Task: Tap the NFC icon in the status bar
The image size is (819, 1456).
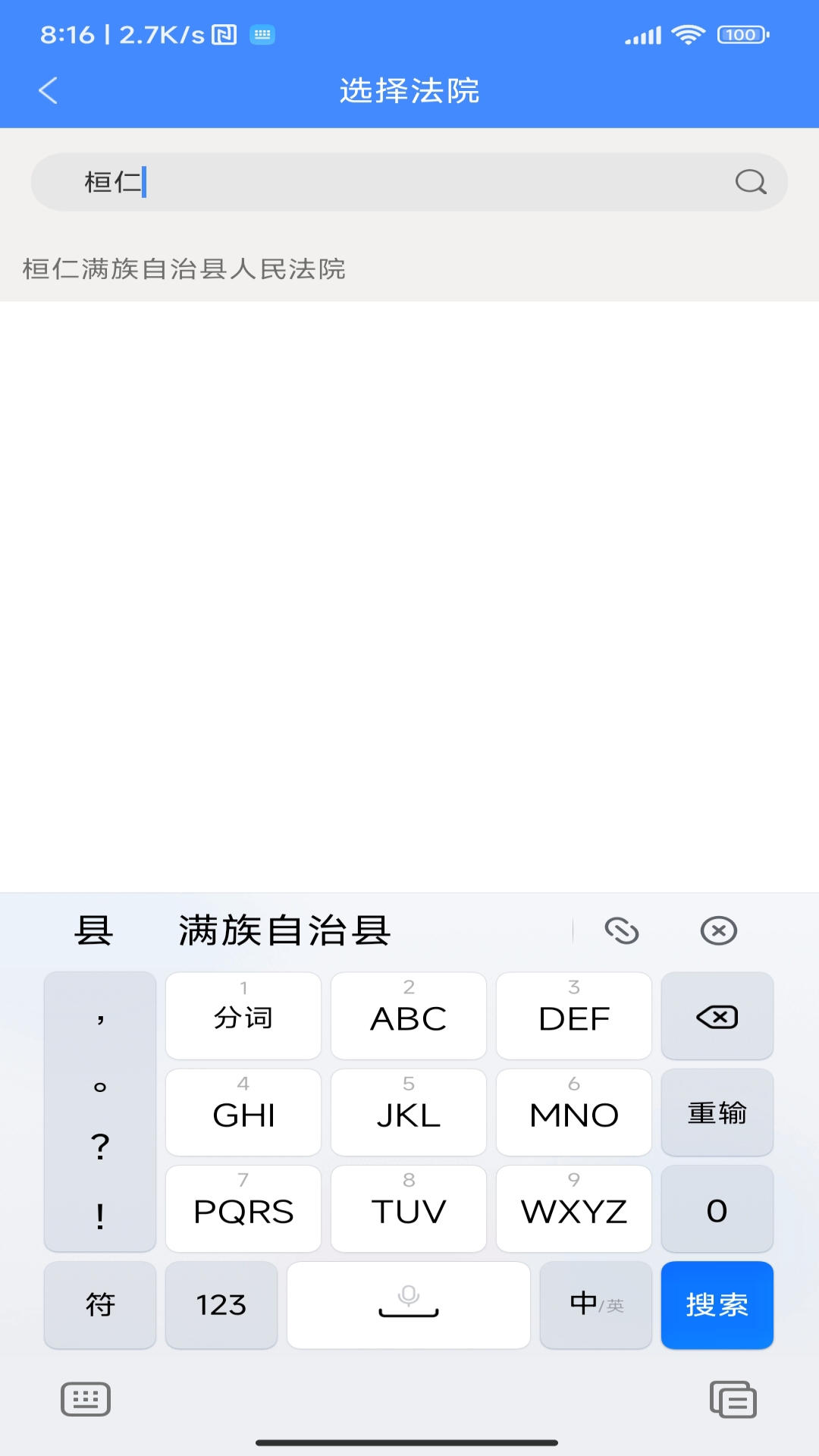Action: [x=224, y=34]
